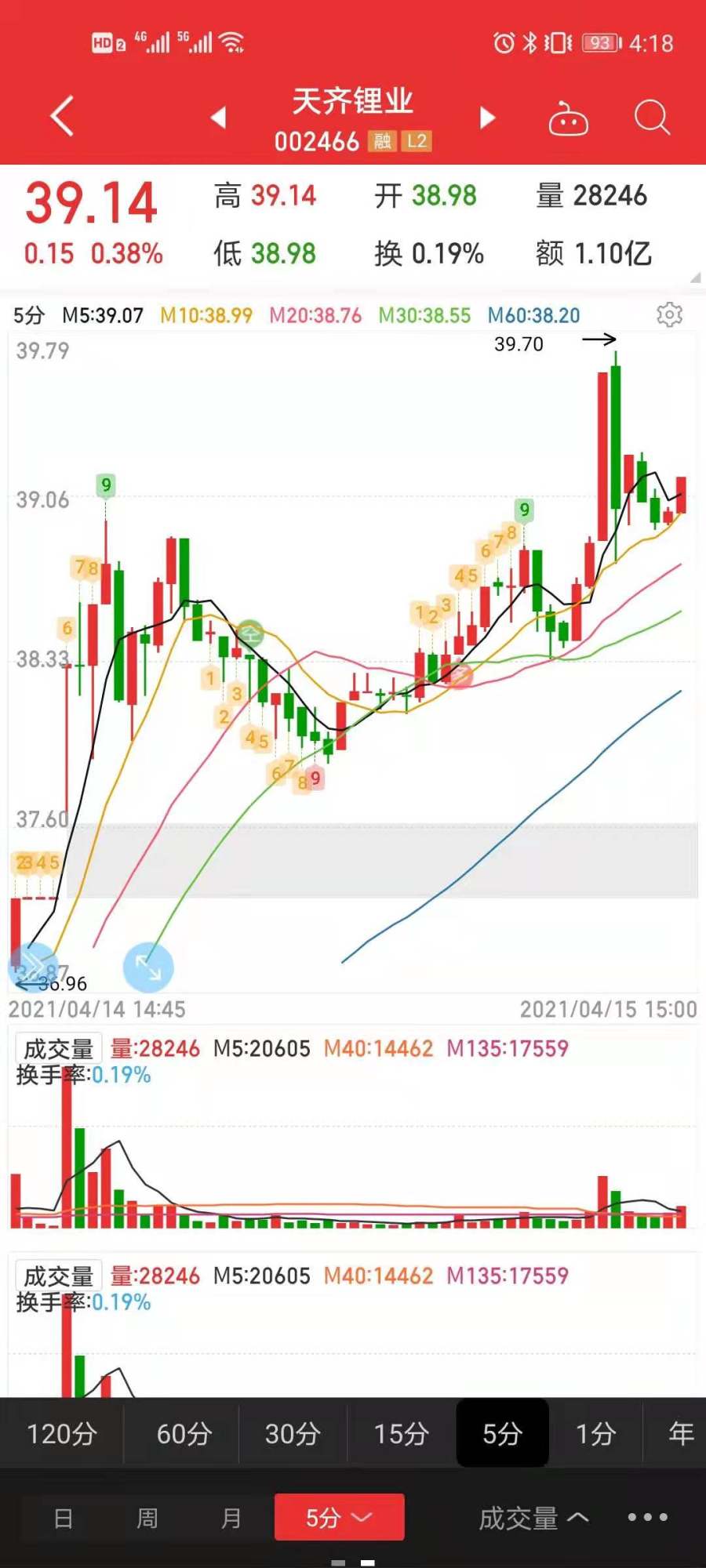
Task: Select the 60分 period
Action: [x=184, y=1434]
